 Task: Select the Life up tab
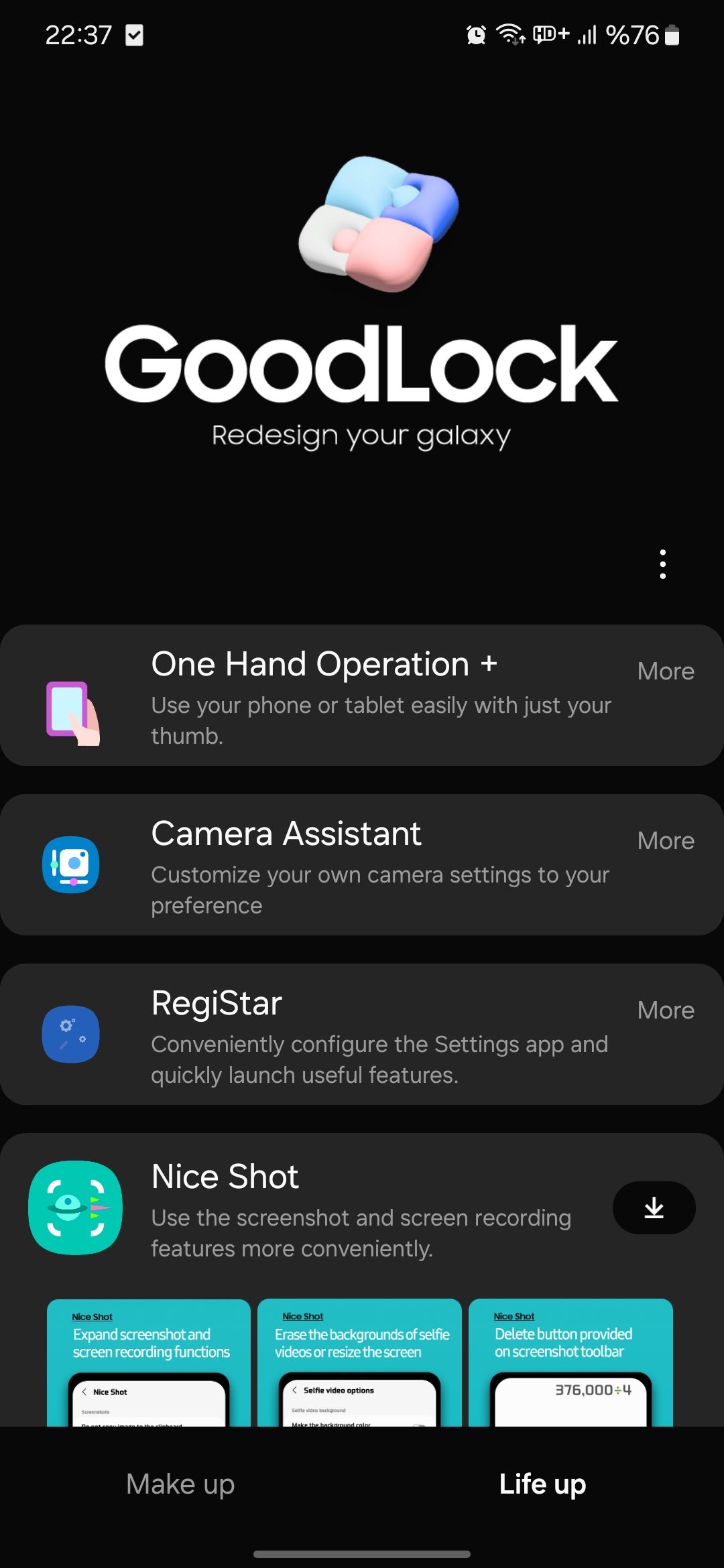coord(543,1484)
